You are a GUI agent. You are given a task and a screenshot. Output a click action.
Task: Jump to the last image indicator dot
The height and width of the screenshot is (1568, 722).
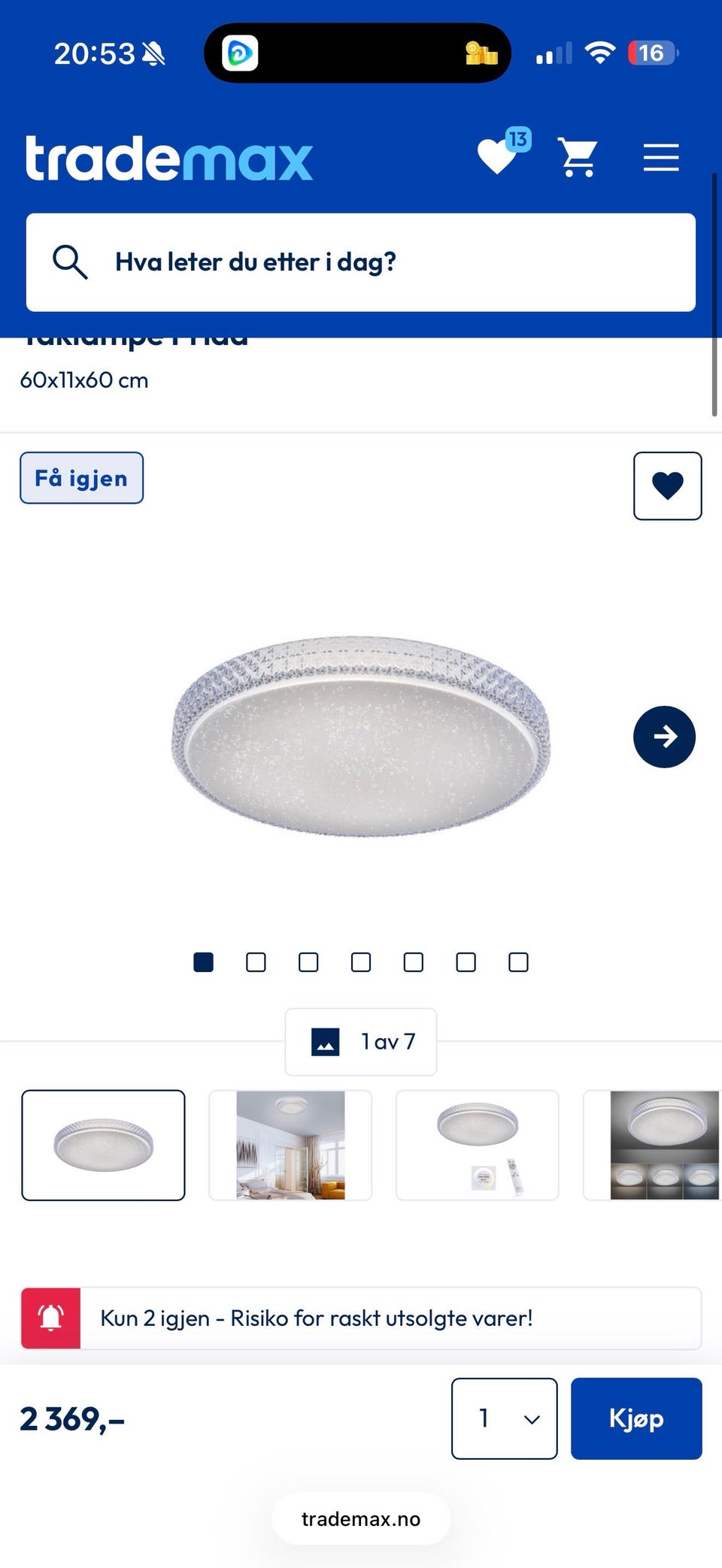coord(518,962)
